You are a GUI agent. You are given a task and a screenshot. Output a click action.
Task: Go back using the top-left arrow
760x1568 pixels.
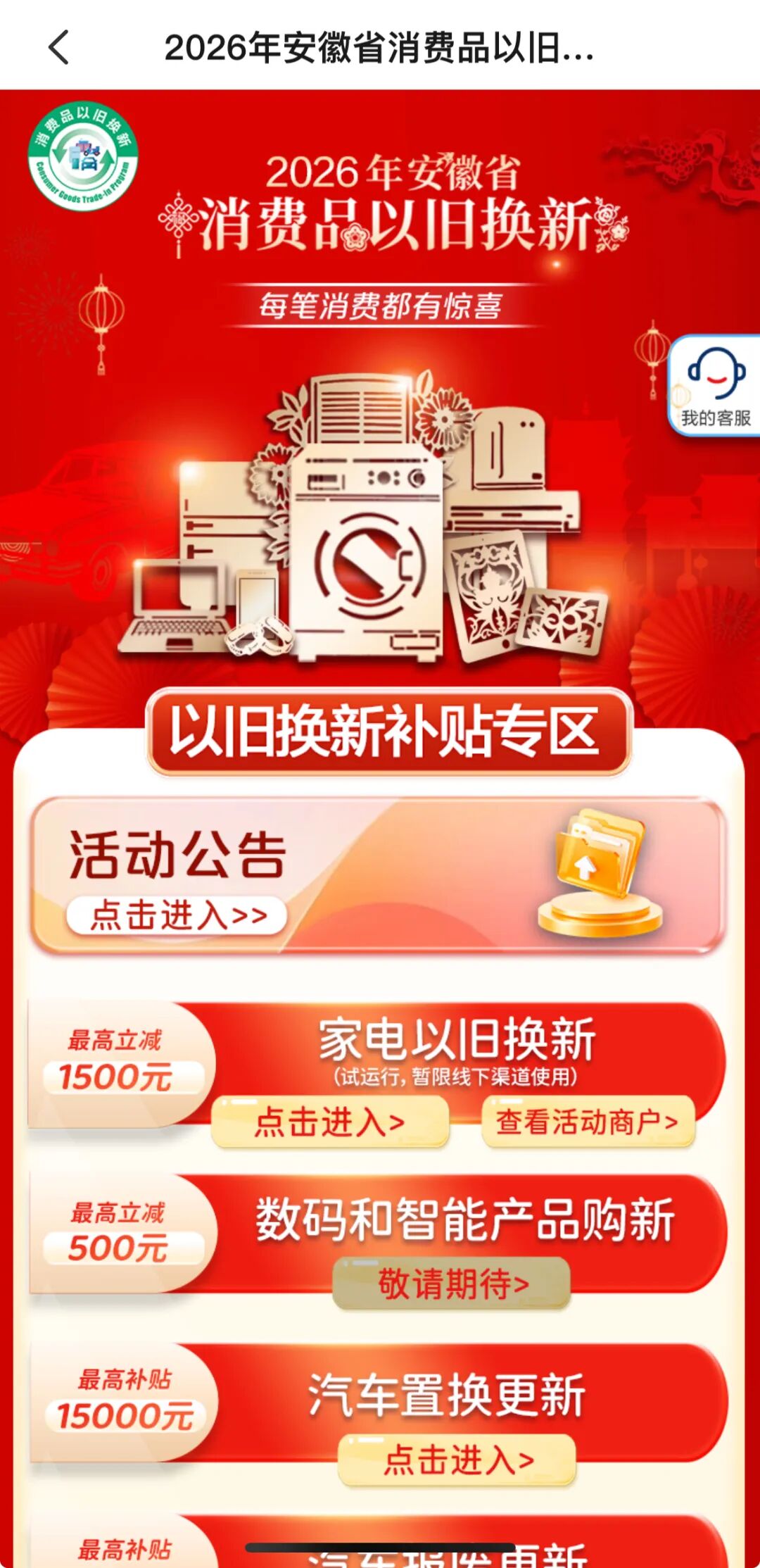pyautogui.click(x=59, y=48)
